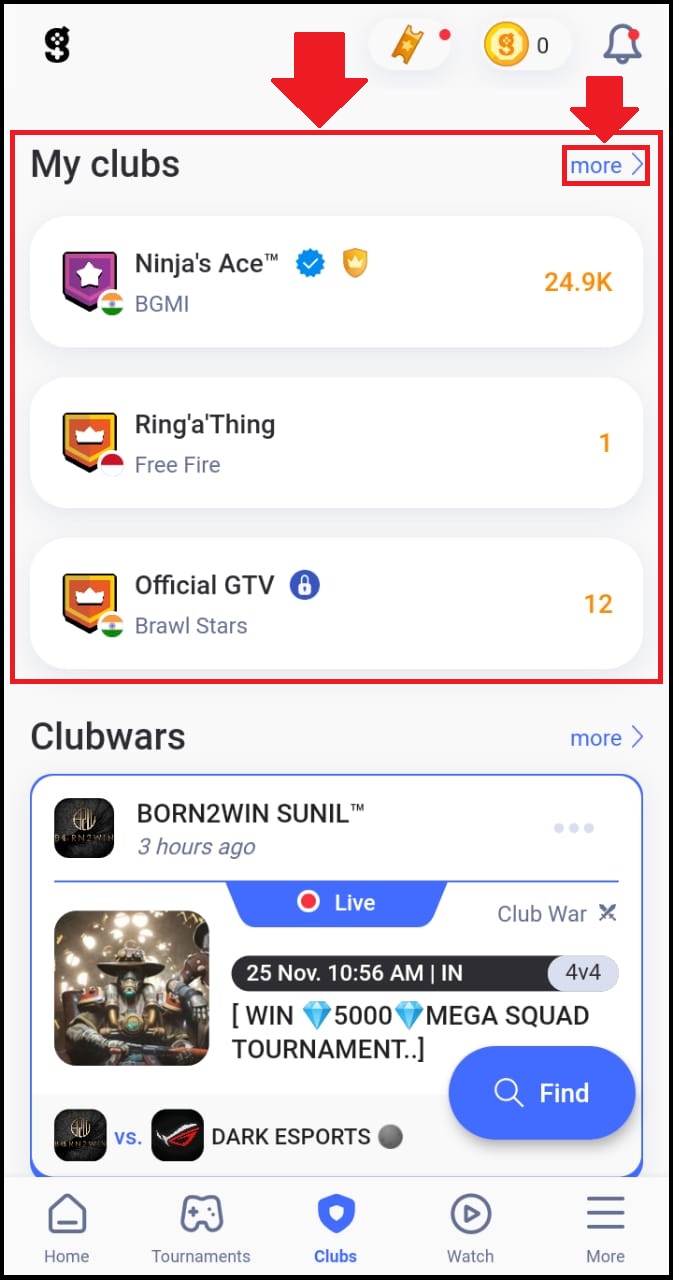
Task: Switch to the Tournaments tab
Action: (201, 1229)
